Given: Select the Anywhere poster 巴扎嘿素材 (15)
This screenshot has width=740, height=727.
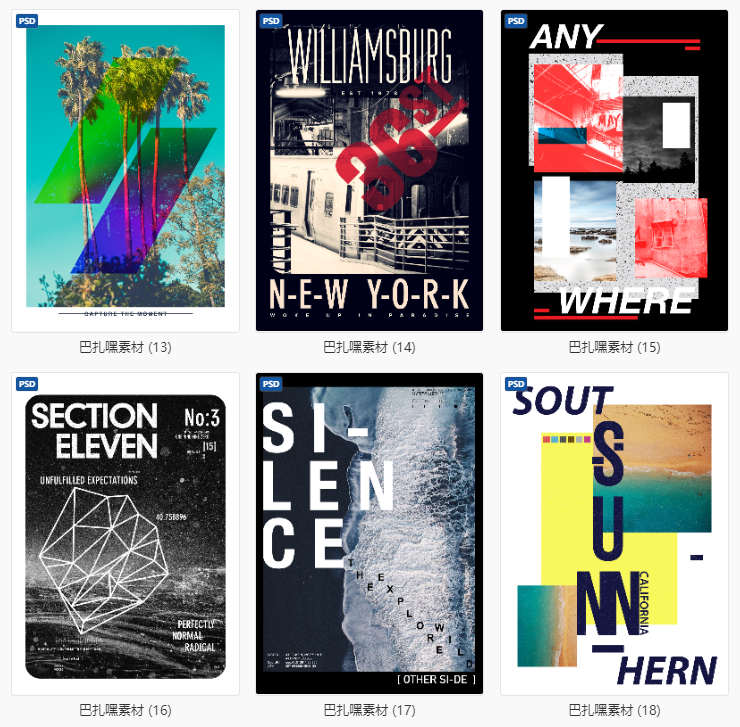Looking at the screenshot, I should tap(613, 170).
